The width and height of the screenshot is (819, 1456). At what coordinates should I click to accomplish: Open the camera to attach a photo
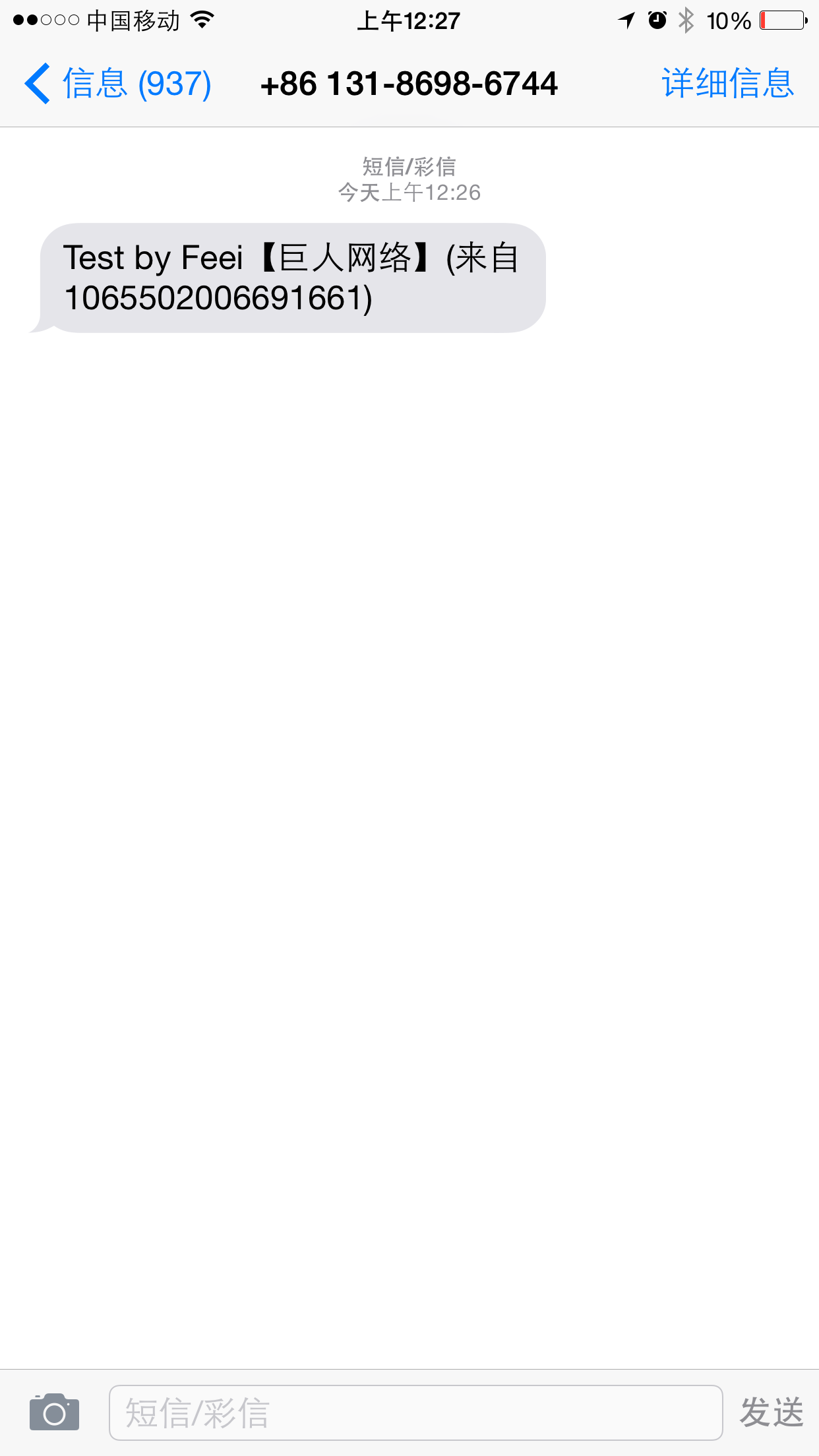pyautogui.click(x=54, y=1412)
